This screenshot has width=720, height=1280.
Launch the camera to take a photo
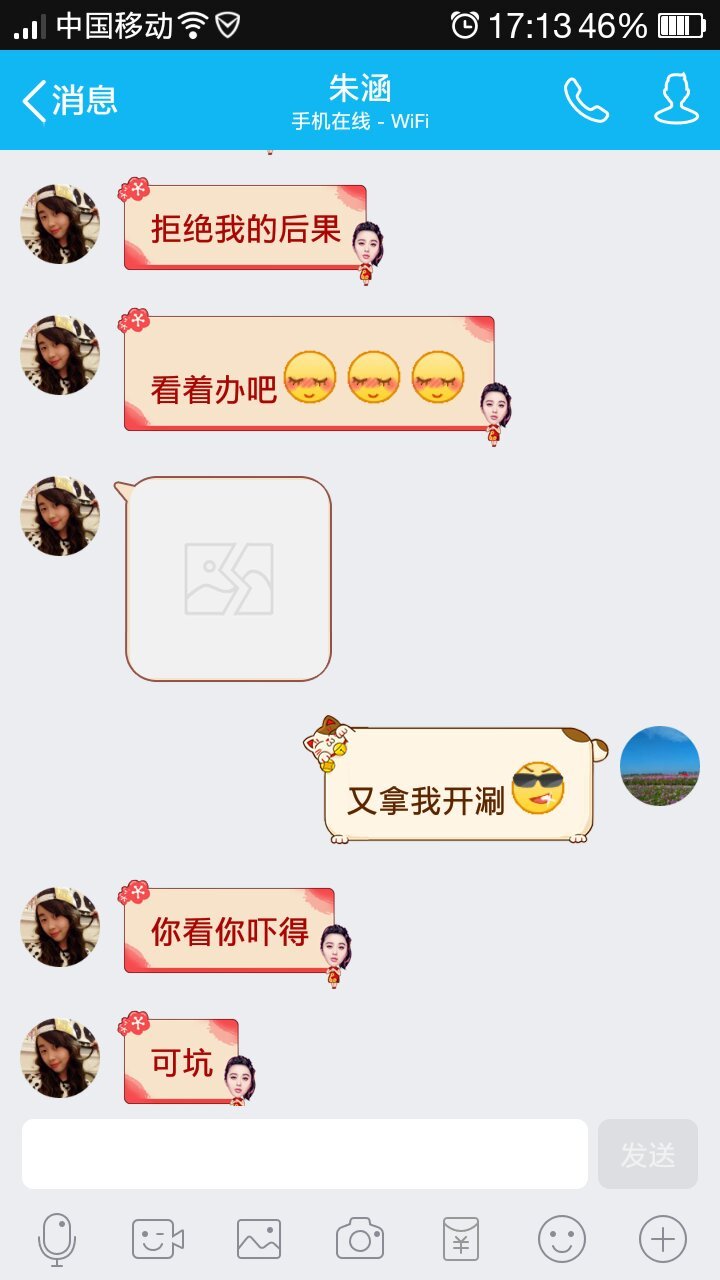(x=360, y=1240)
